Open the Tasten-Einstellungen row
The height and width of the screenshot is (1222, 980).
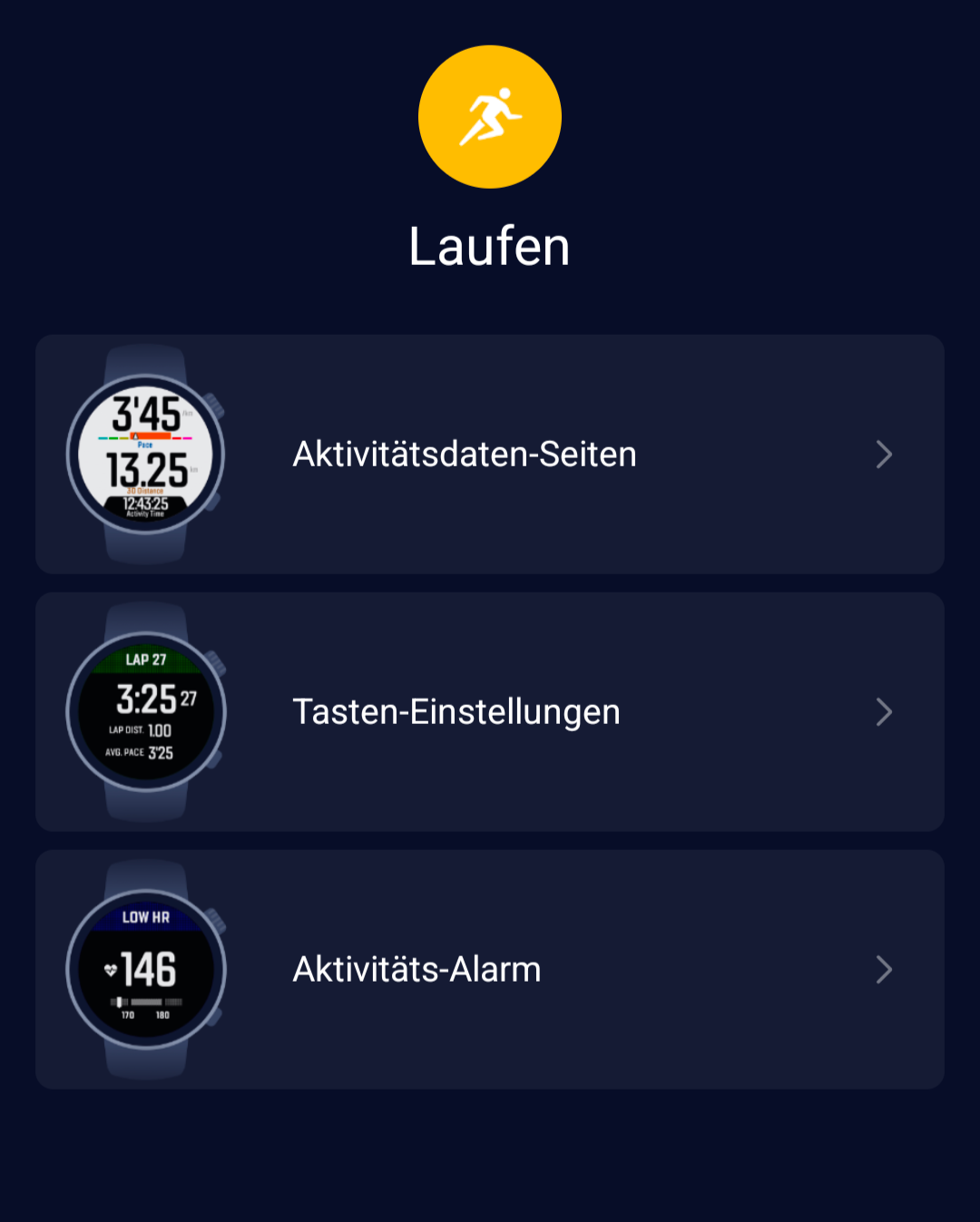490,712
